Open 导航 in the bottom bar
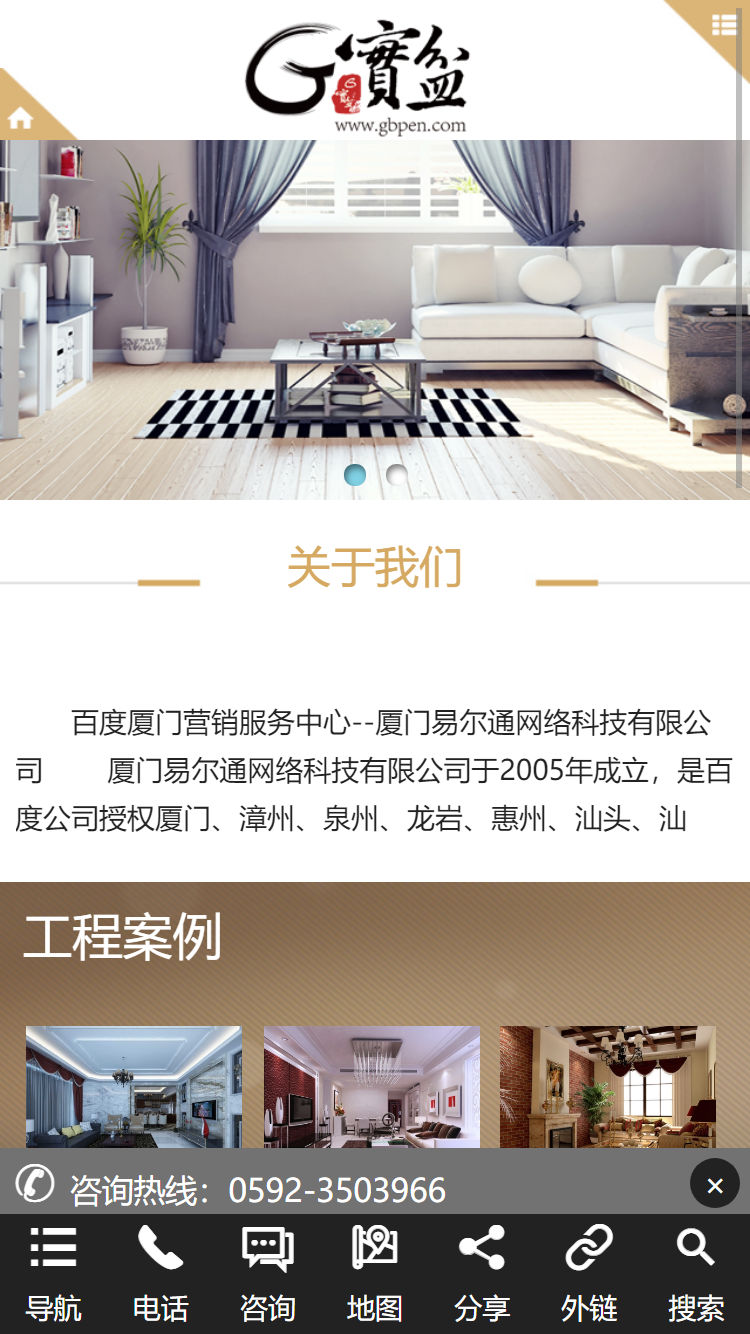Image resolution: width=750 pixels, height=1334 pixels. 53,1274
